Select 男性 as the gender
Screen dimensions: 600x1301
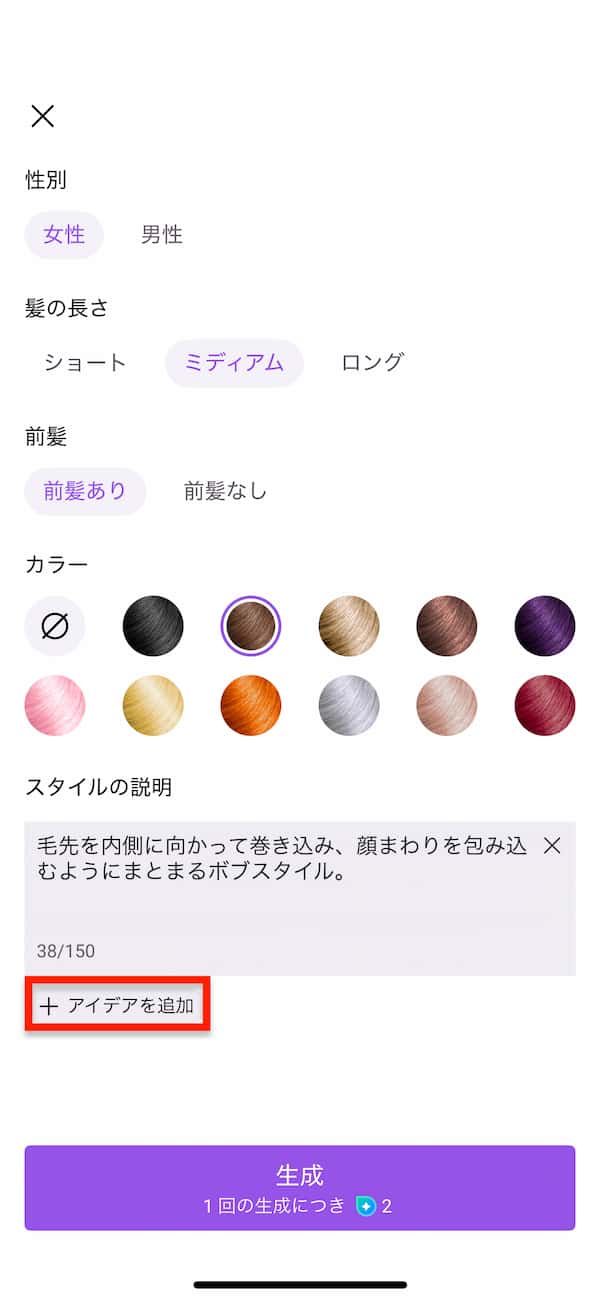click(161, 235)
